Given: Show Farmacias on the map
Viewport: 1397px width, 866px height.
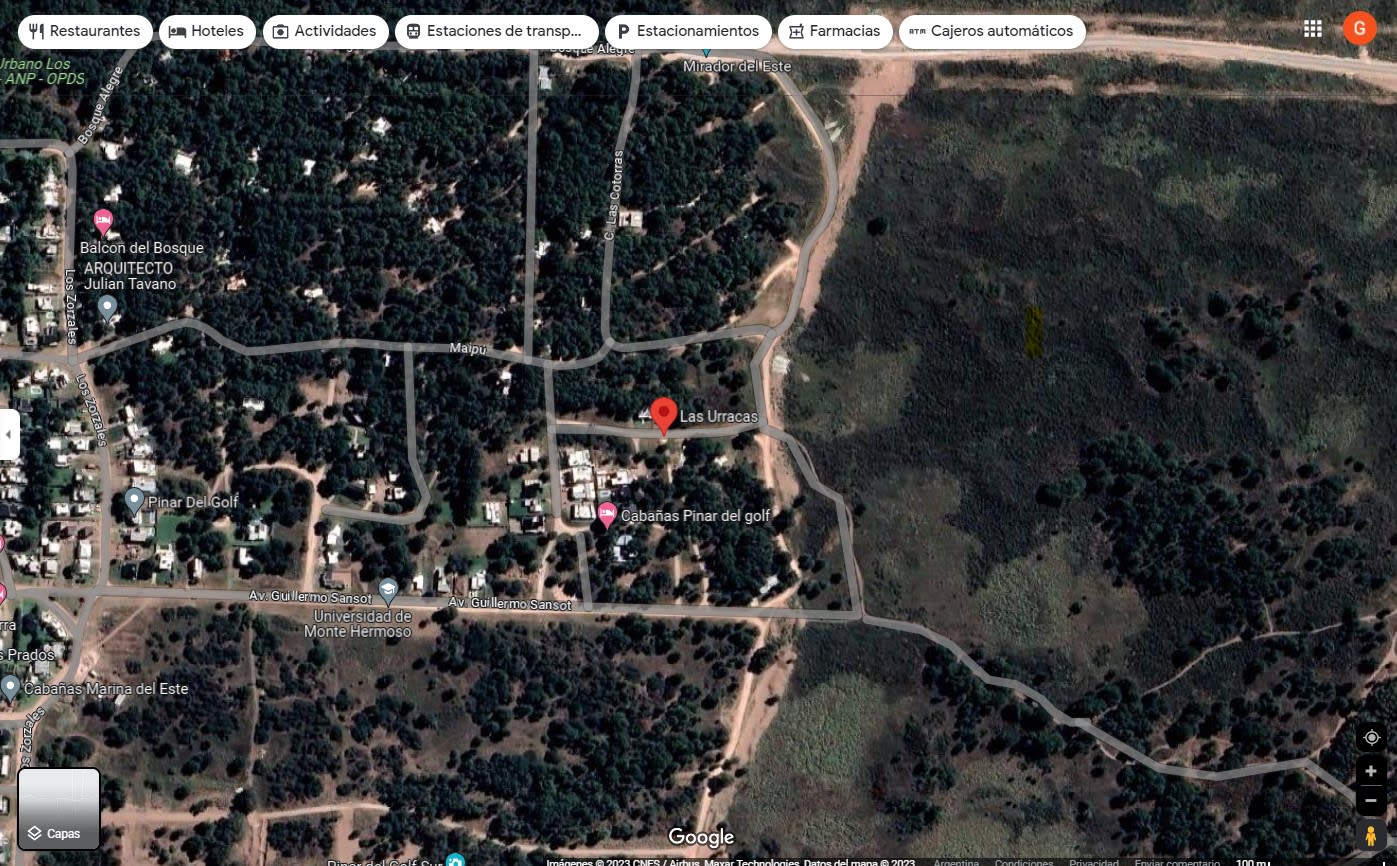Looking at the screenshot, I should (x=835, y=31).
